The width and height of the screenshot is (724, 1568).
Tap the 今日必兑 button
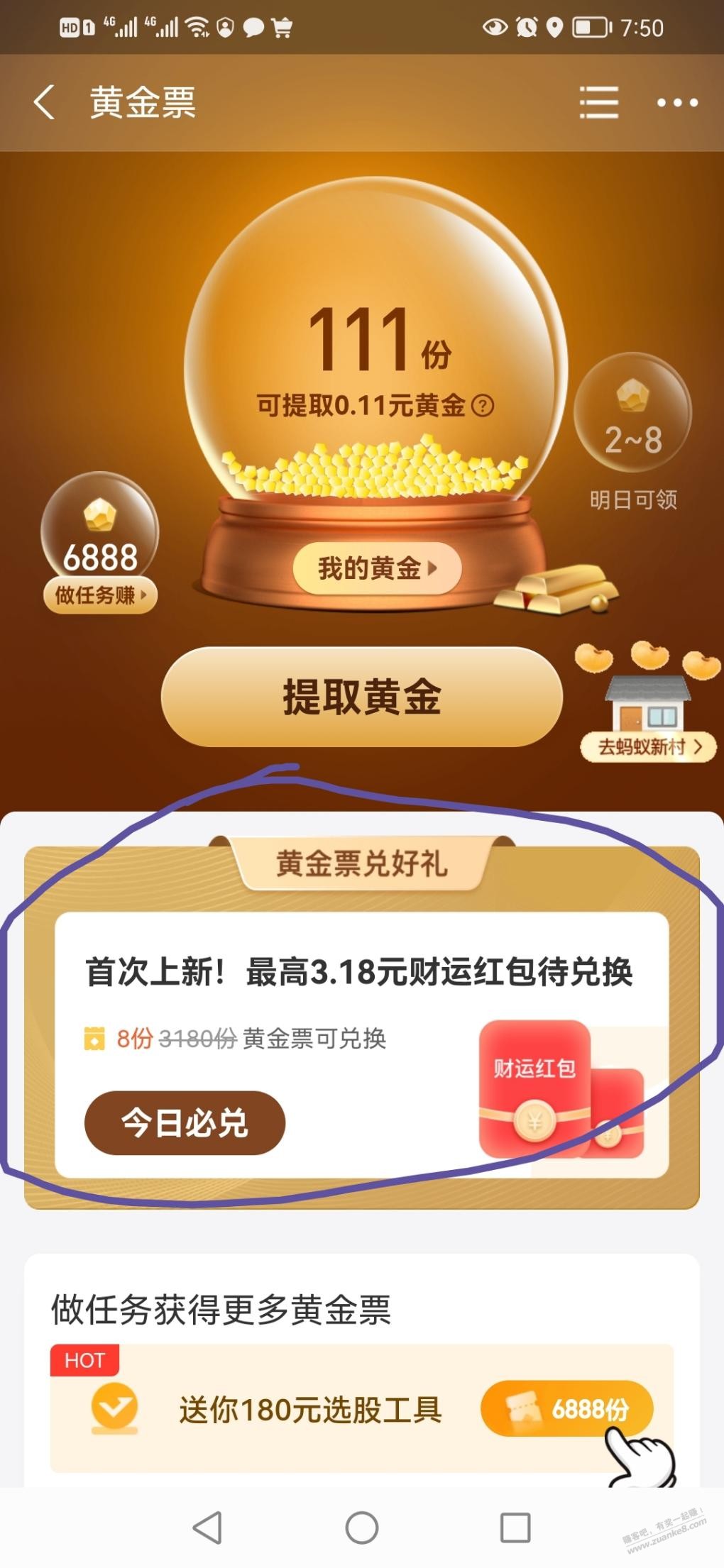[185, 1123]
